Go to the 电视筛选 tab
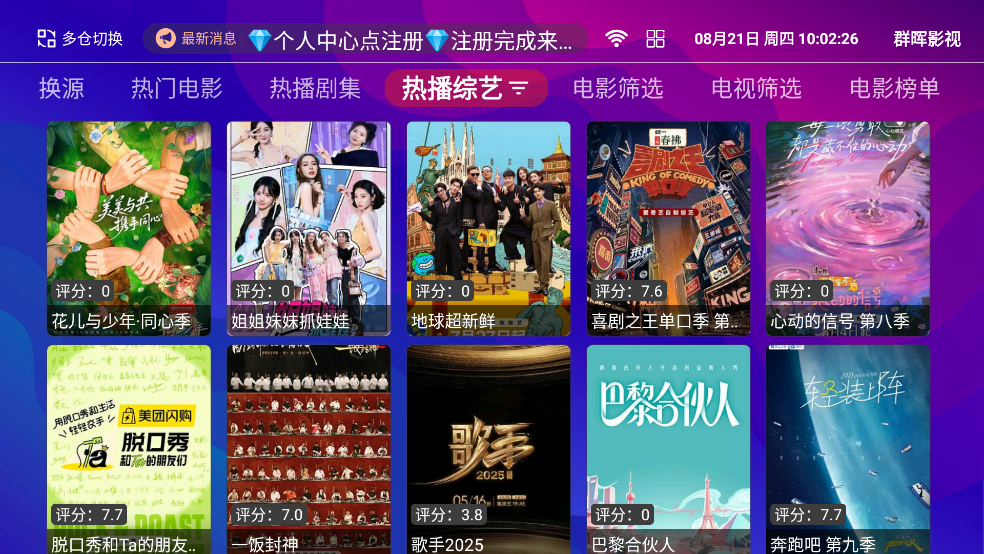Screen dimensions: 984x554 756,88
